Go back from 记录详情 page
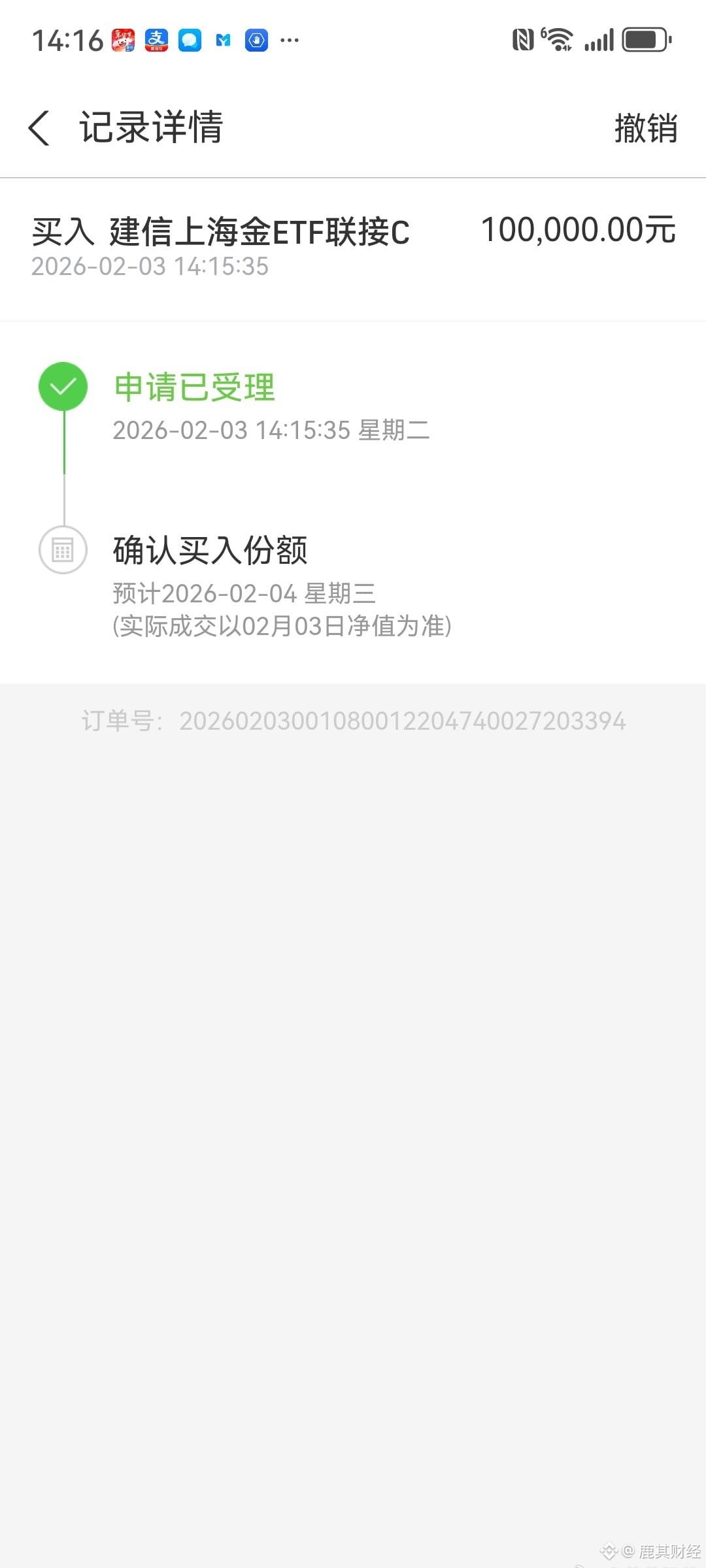The image size is (706, 1568). [x=39, y=127]
